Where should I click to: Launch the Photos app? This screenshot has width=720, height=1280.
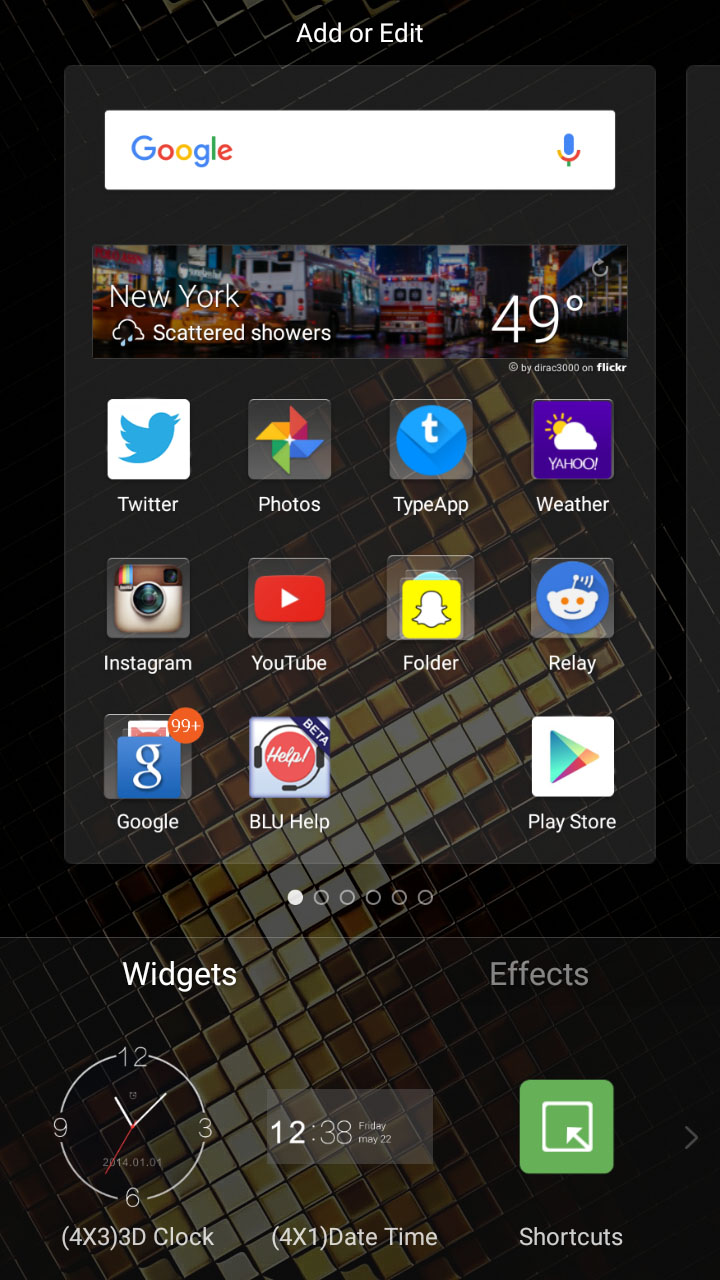point(289,440)
